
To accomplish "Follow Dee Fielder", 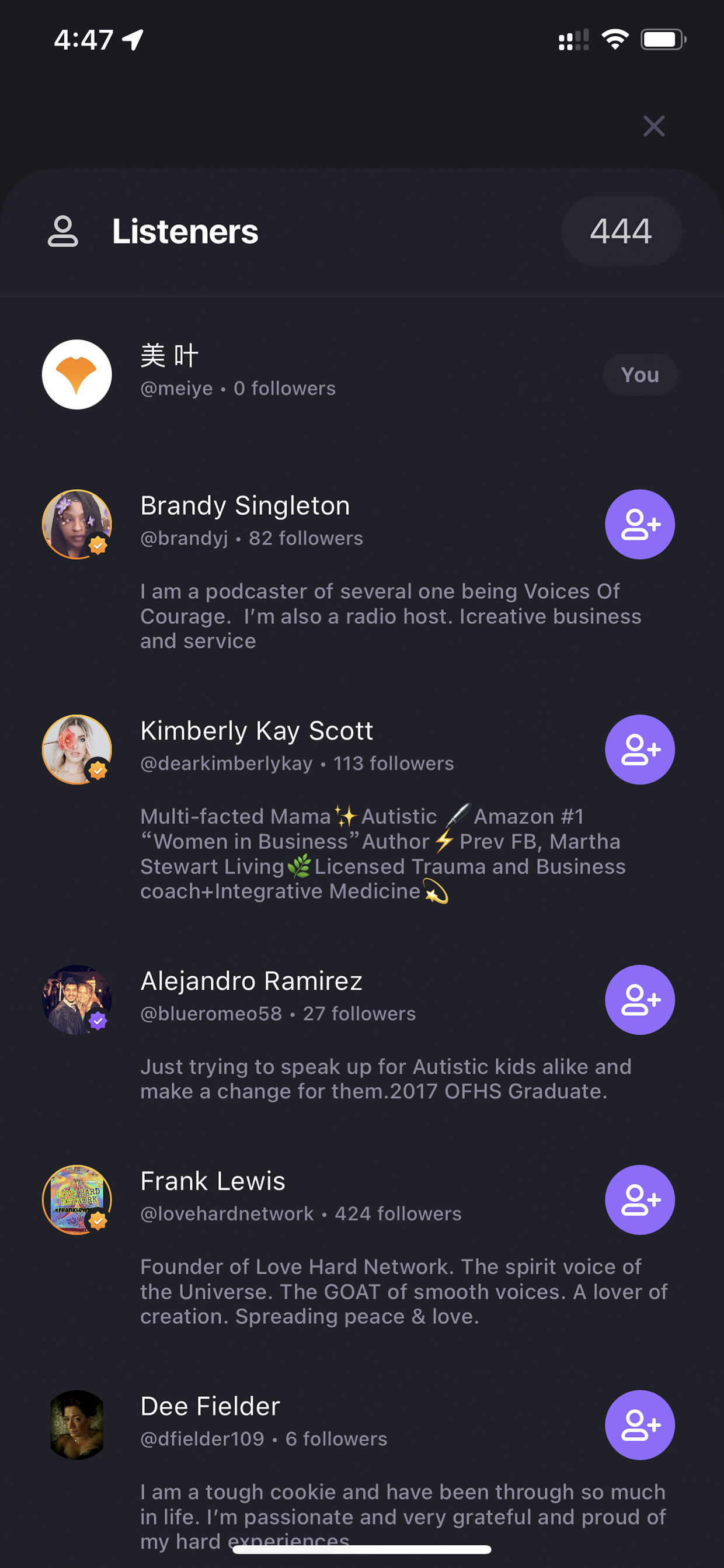I will tap(639, 1425).
